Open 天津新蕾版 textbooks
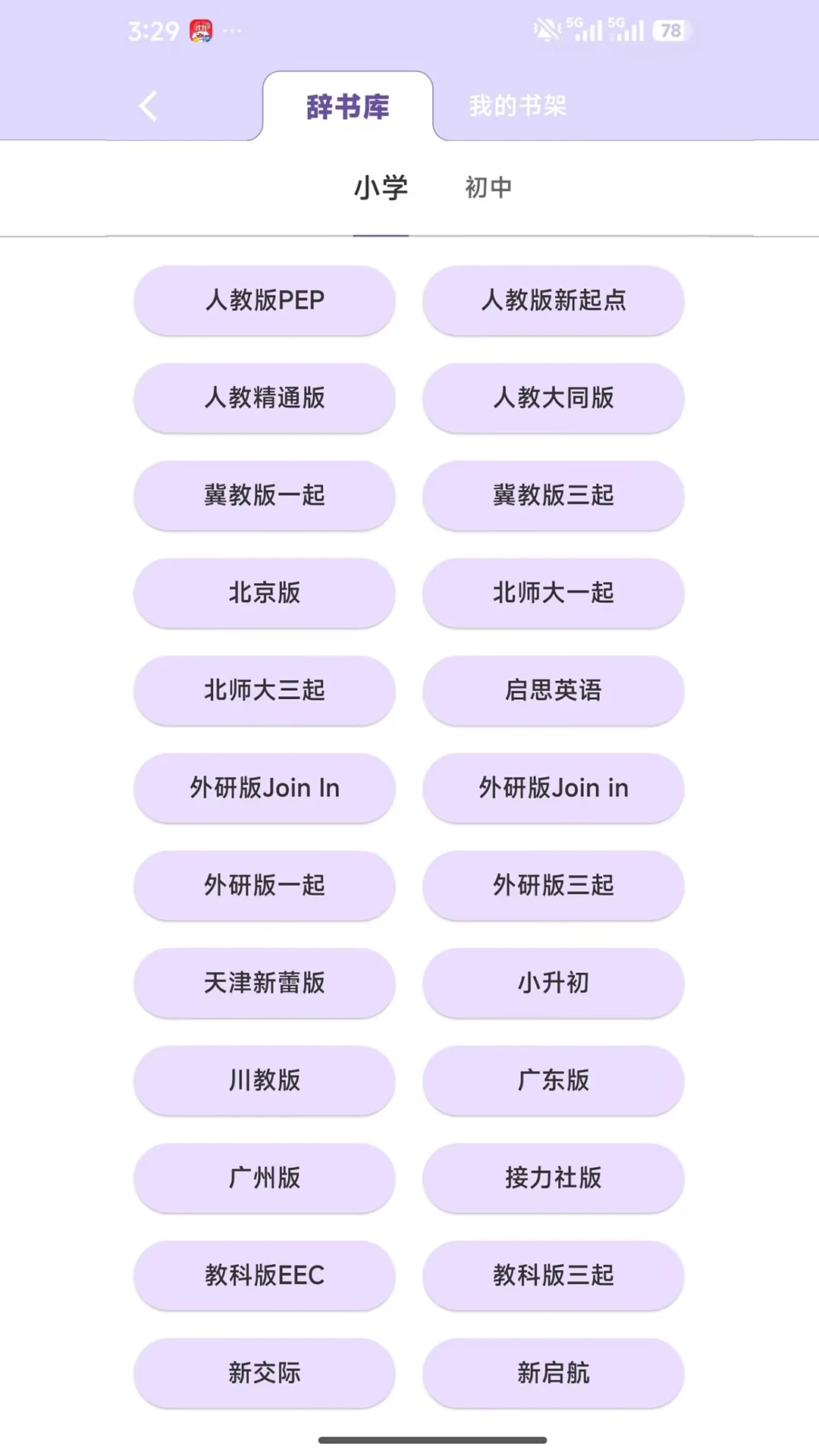Screen dimensions: 819x1456 pyautogui.click(x=264, y=983)
